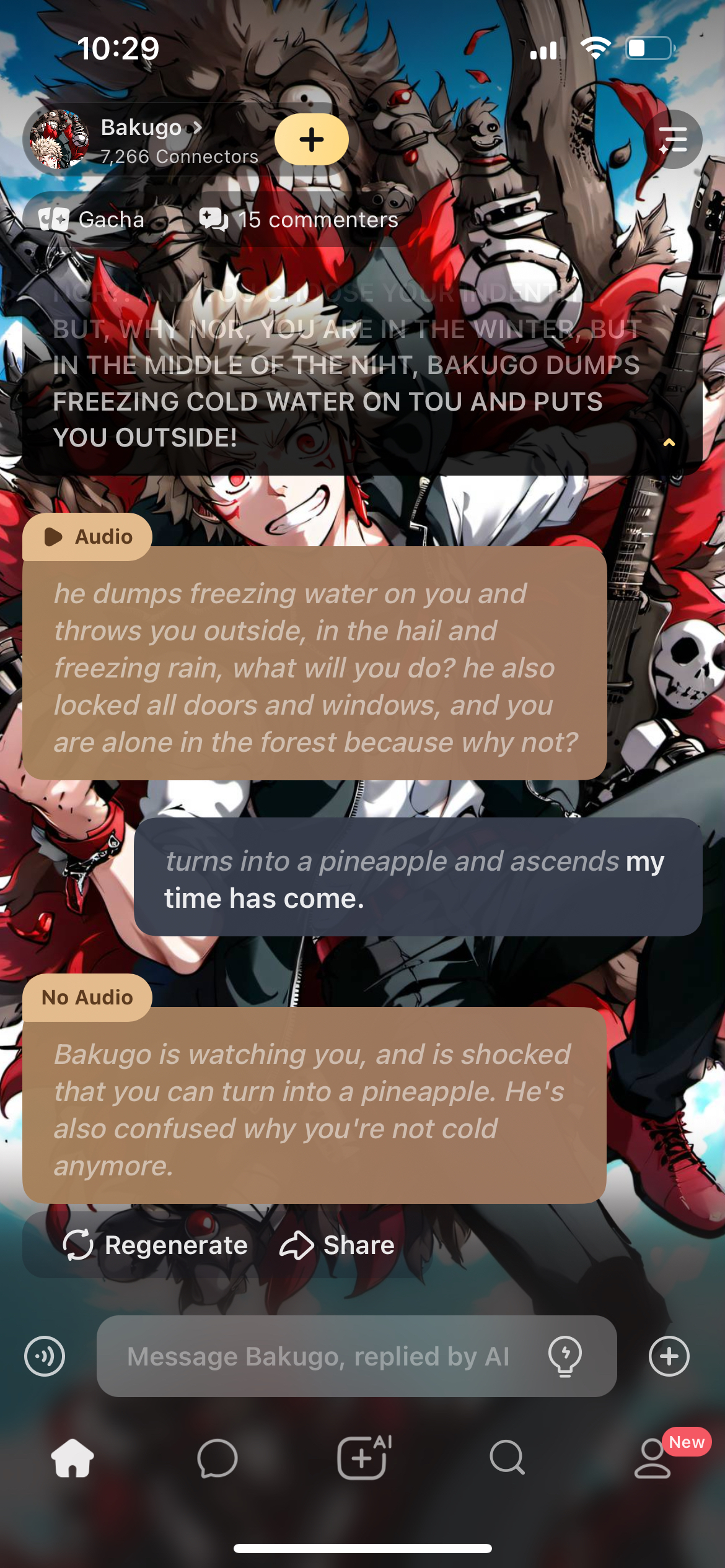
Task: Open the Gacha feature
Action: pyautogui.click(x=92, y=220)
